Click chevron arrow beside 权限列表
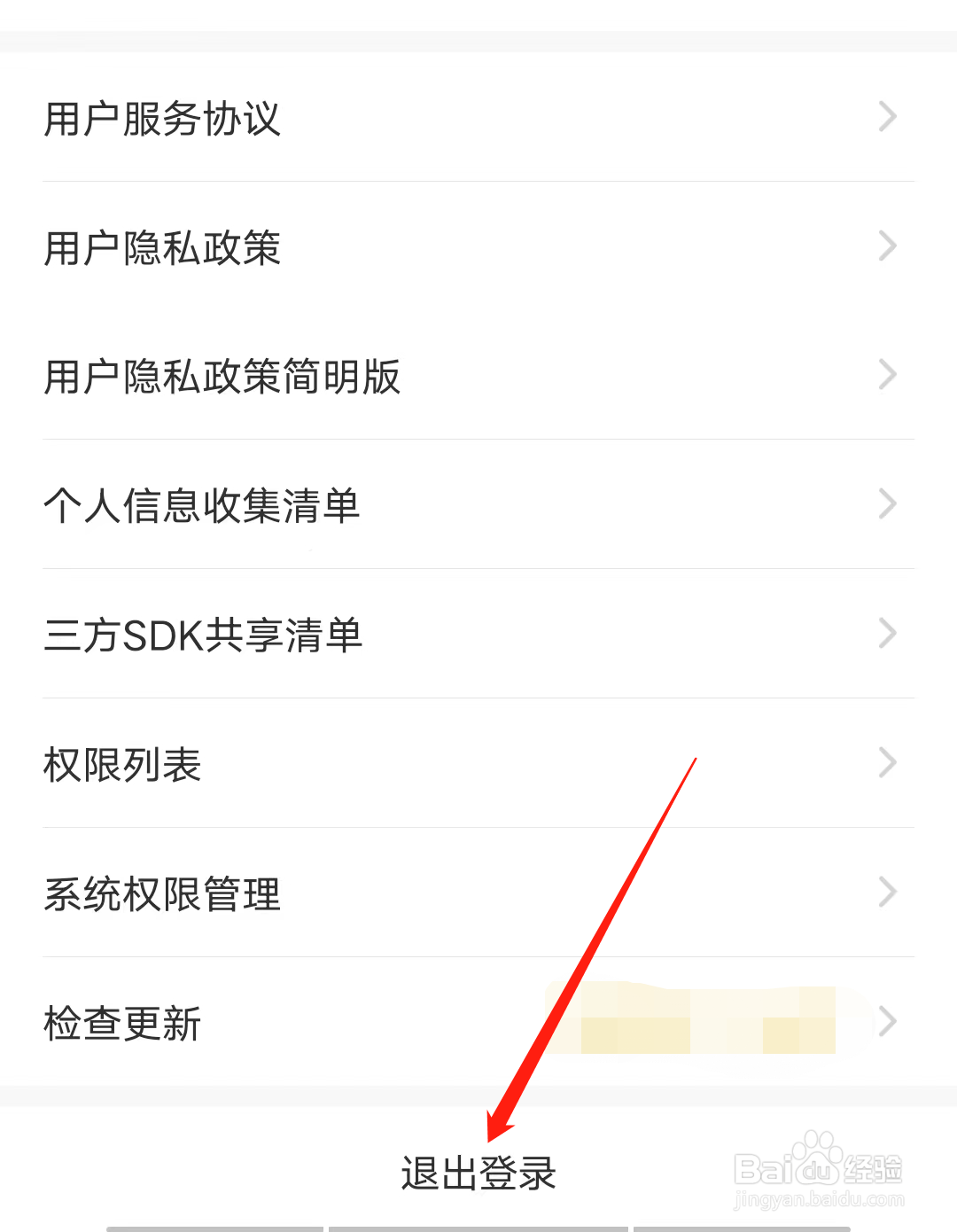The height and width of the screenshot is (1232, 957). pyautogui.click(x=887, y=761)
